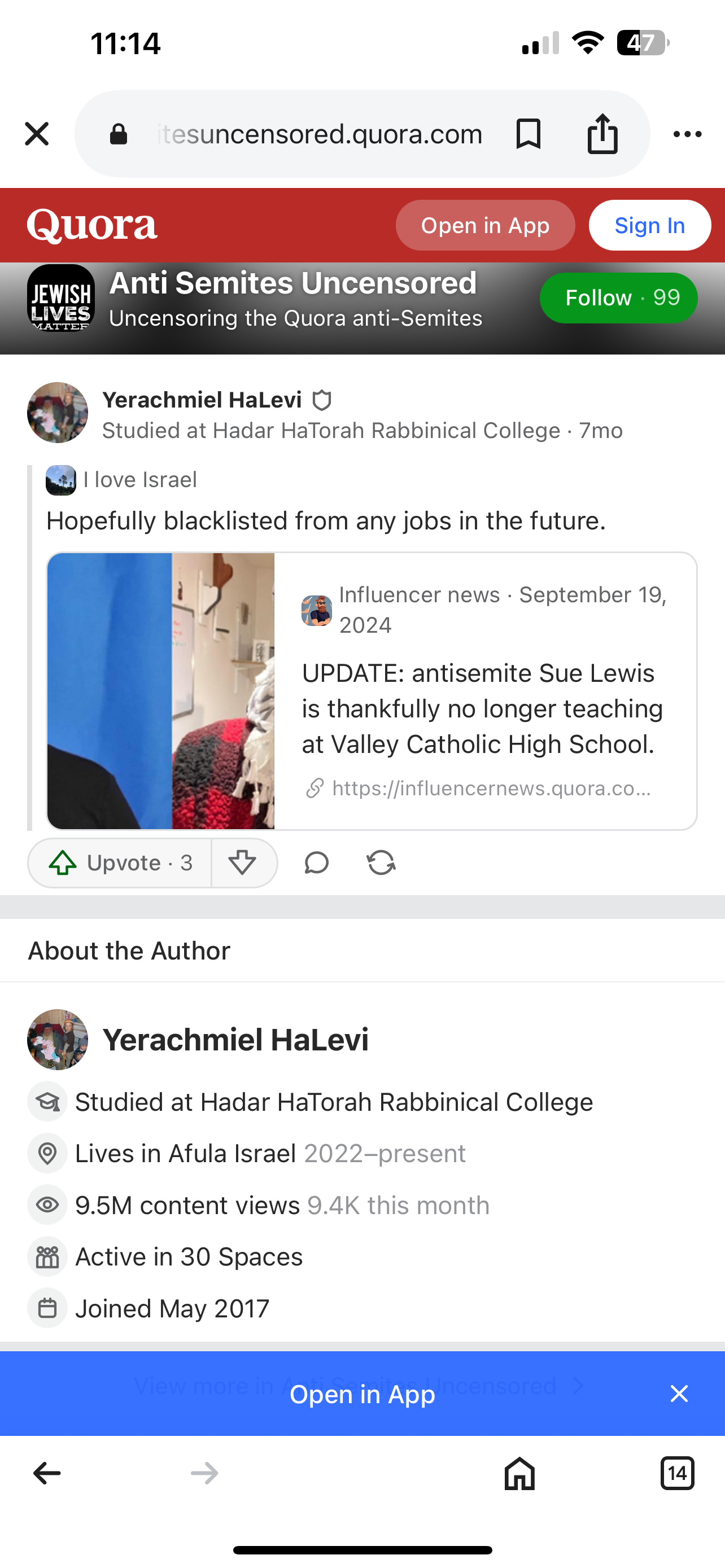The height and width of the screenshot is (1568, 725).
Task: Go back to the previous page
Action: coord(47,1474)
